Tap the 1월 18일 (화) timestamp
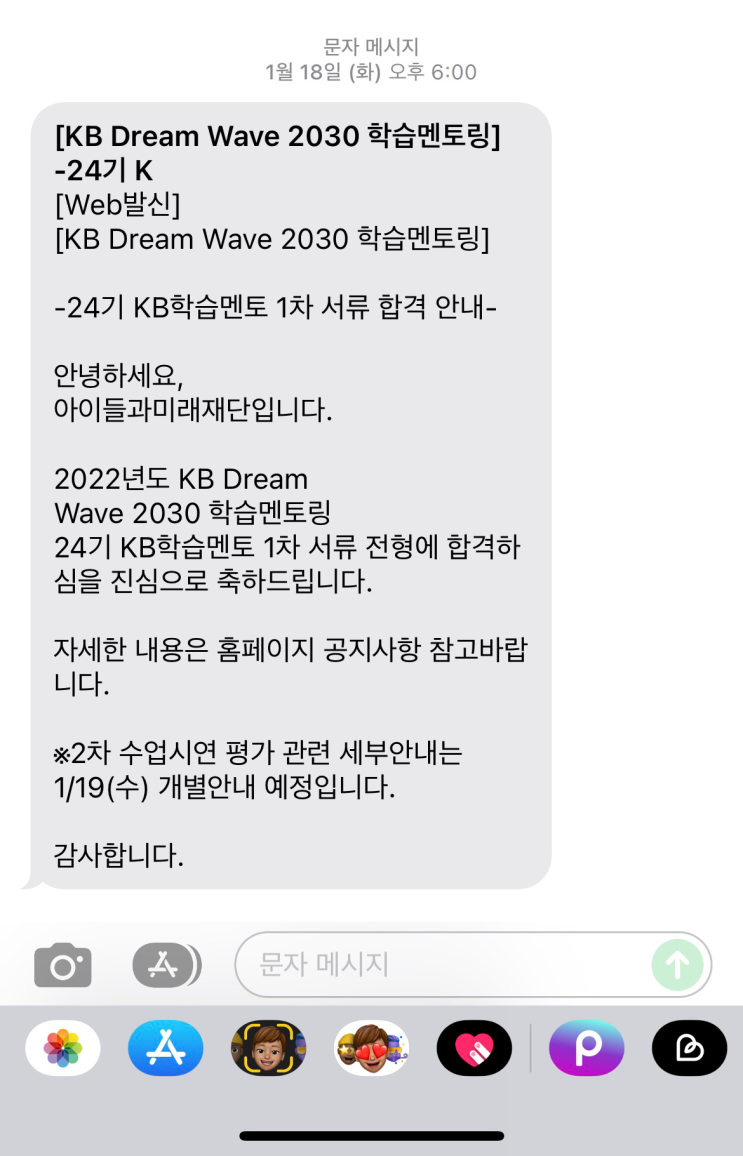 point(371,72)
